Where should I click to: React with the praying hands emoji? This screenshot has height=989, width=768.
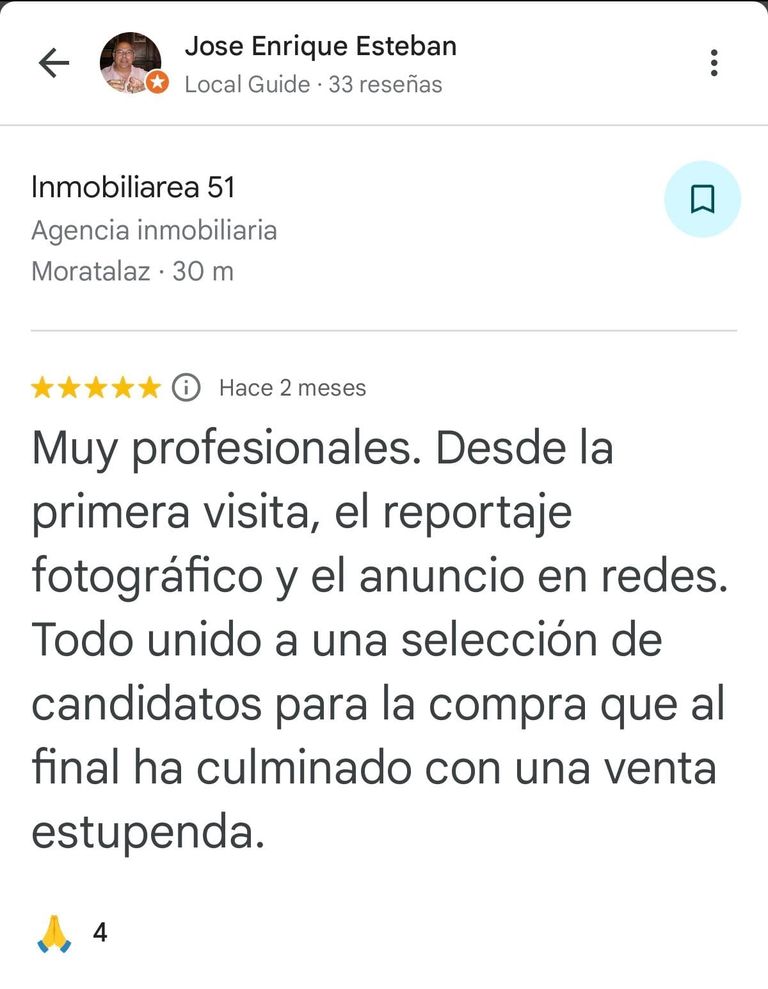pyautogui.click(x=53, y=933)
